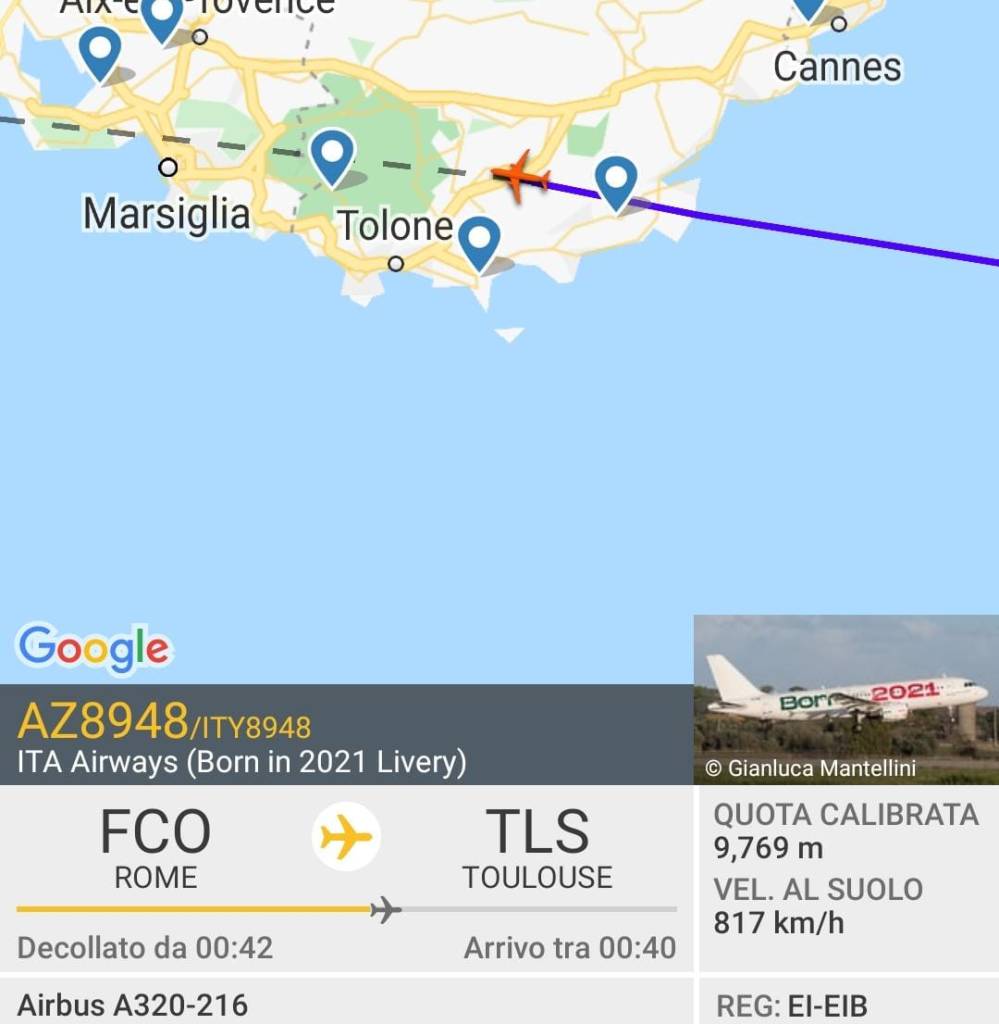Viewport: 999px width, 1024px height.
Task: Open the airport pin over the Aix-en-Provence label
Action: (x=161, y=17)
